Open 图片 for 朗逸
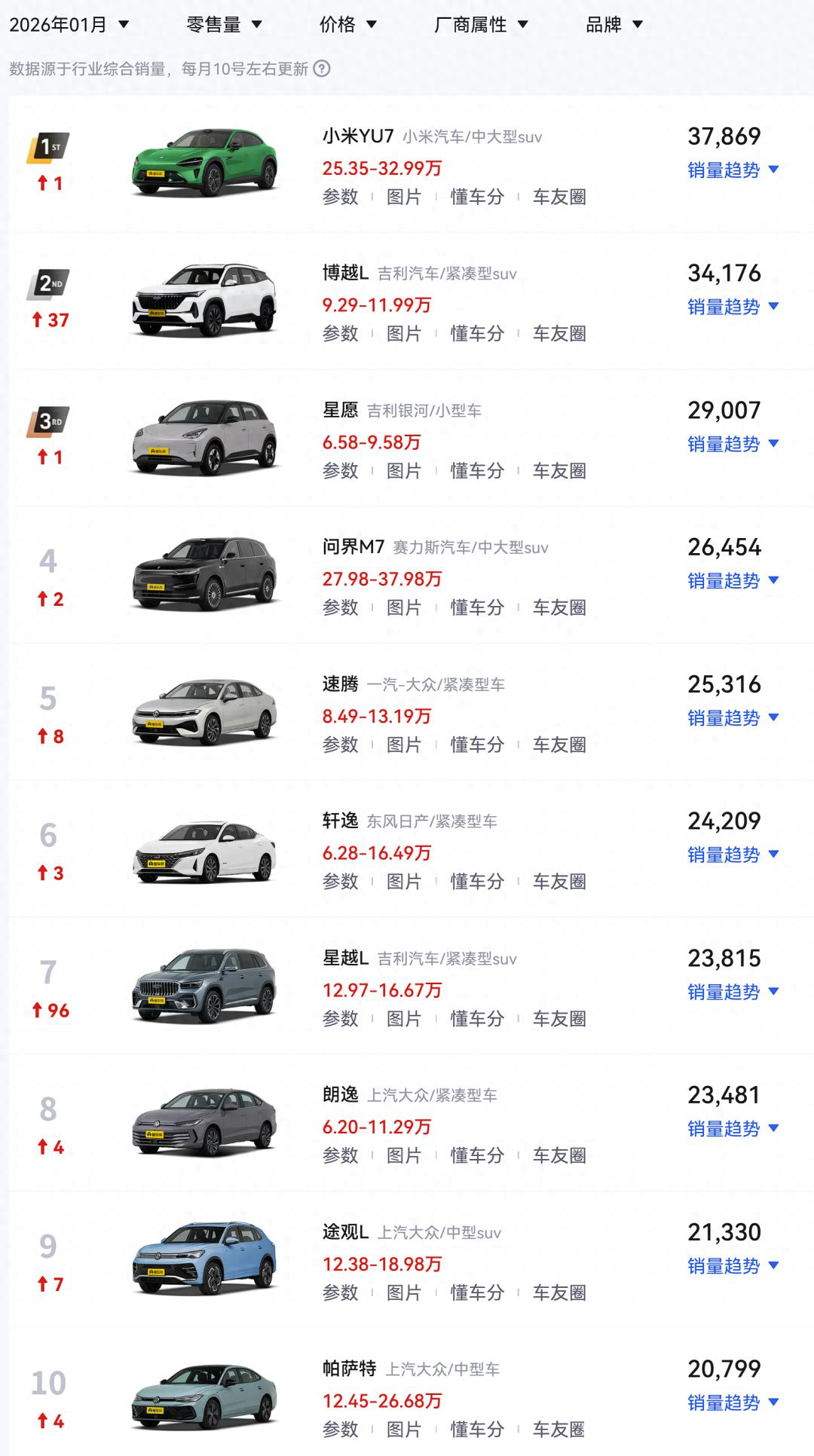The width and height of the screenshot is (814, 1456). (x=403, y=1156)
